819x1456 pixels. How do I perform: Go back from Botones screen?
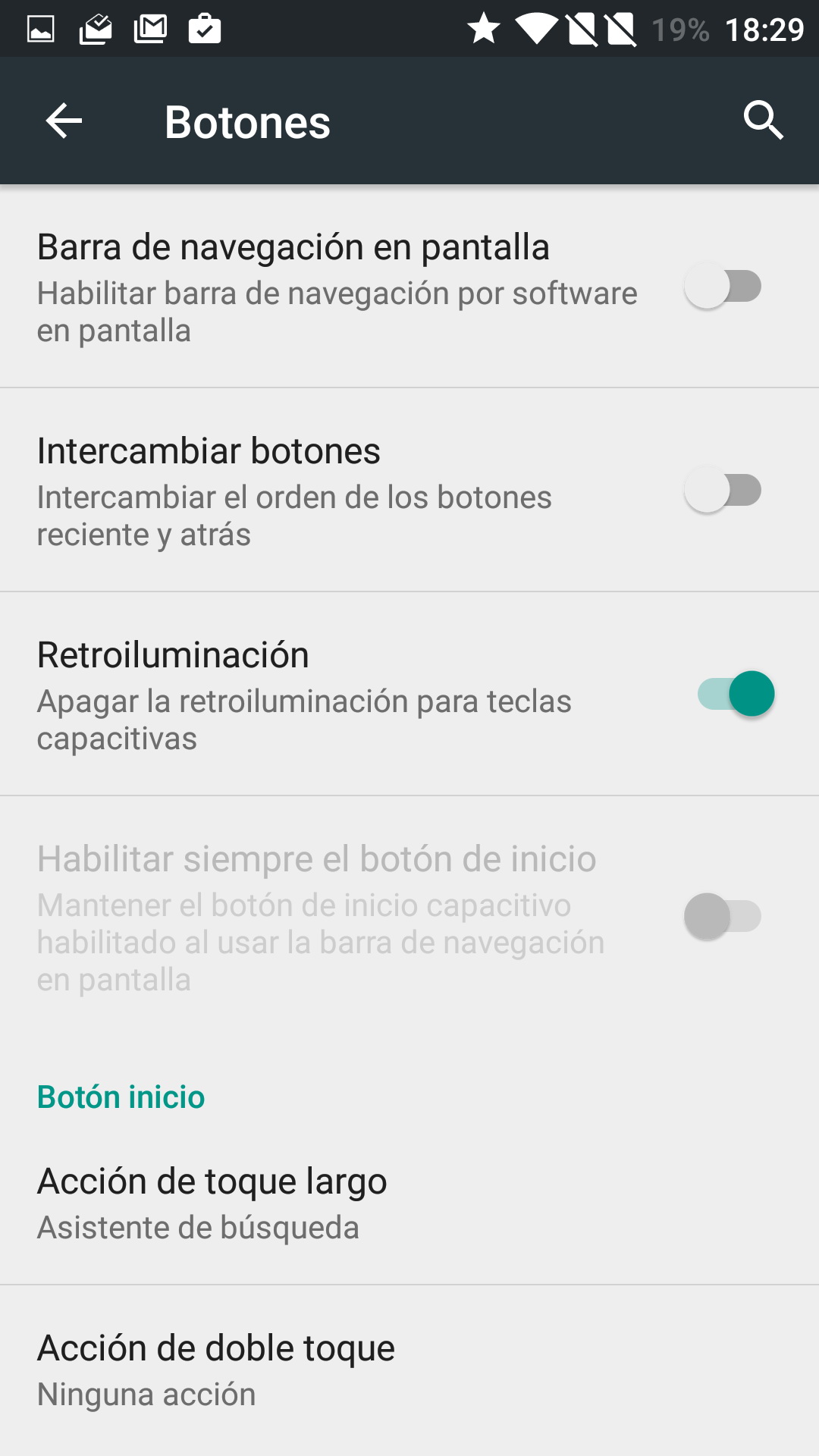(x=64, y=121)
